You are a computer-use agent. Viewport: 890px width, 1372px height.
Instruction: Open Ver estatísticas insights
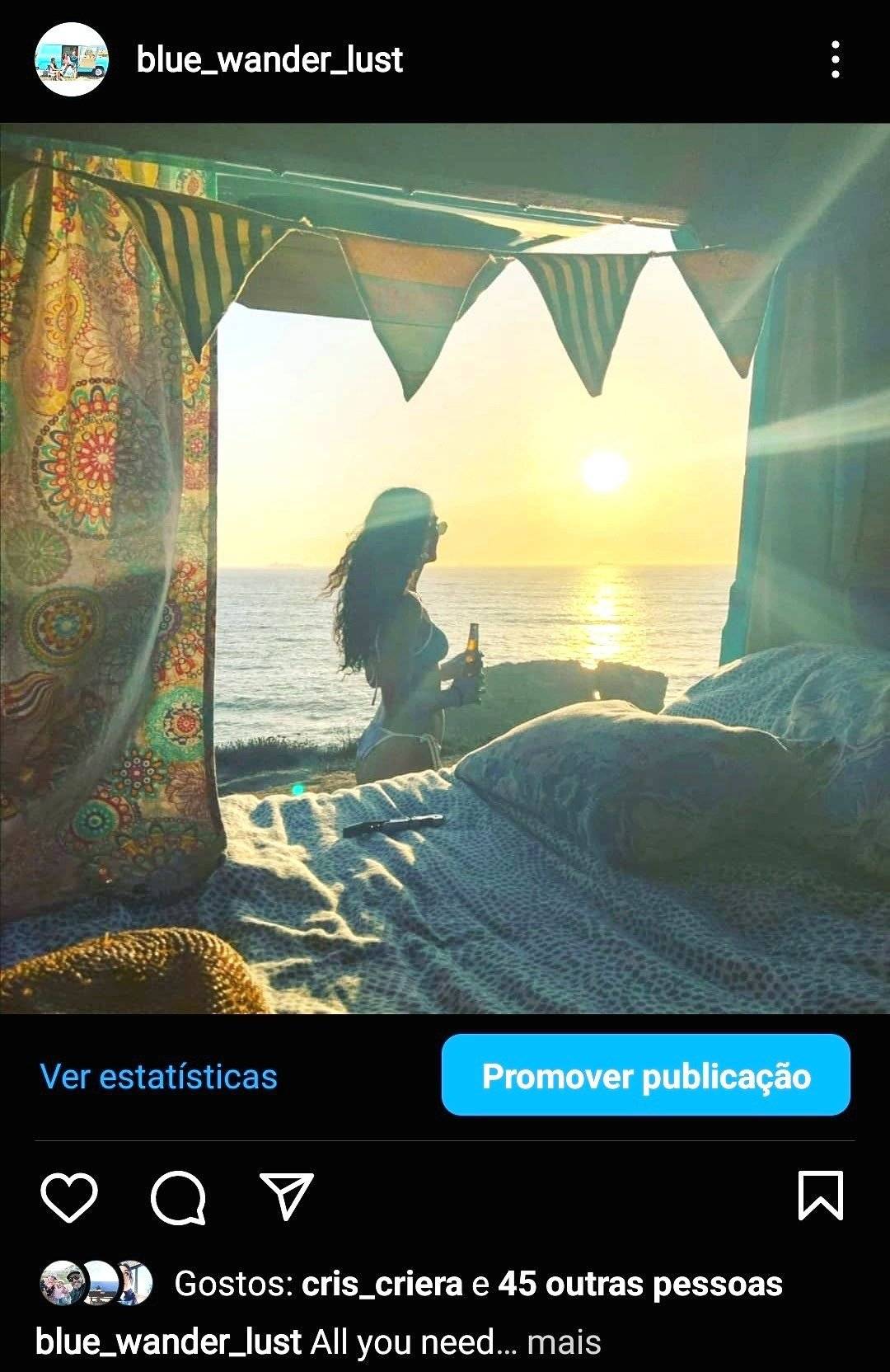click(x=159, y=1077)
